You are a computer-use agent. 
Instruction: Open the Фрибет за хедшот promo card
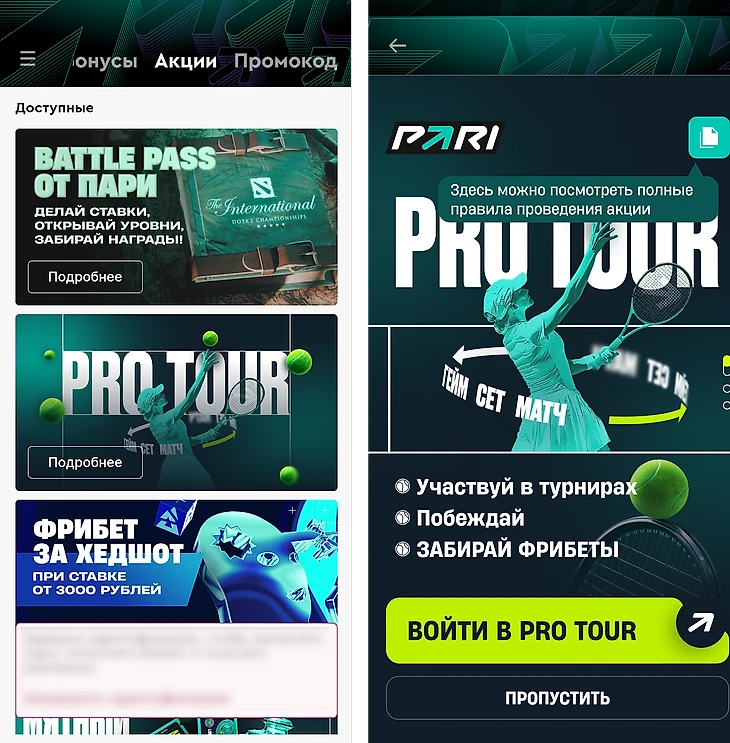coord(176,558)
